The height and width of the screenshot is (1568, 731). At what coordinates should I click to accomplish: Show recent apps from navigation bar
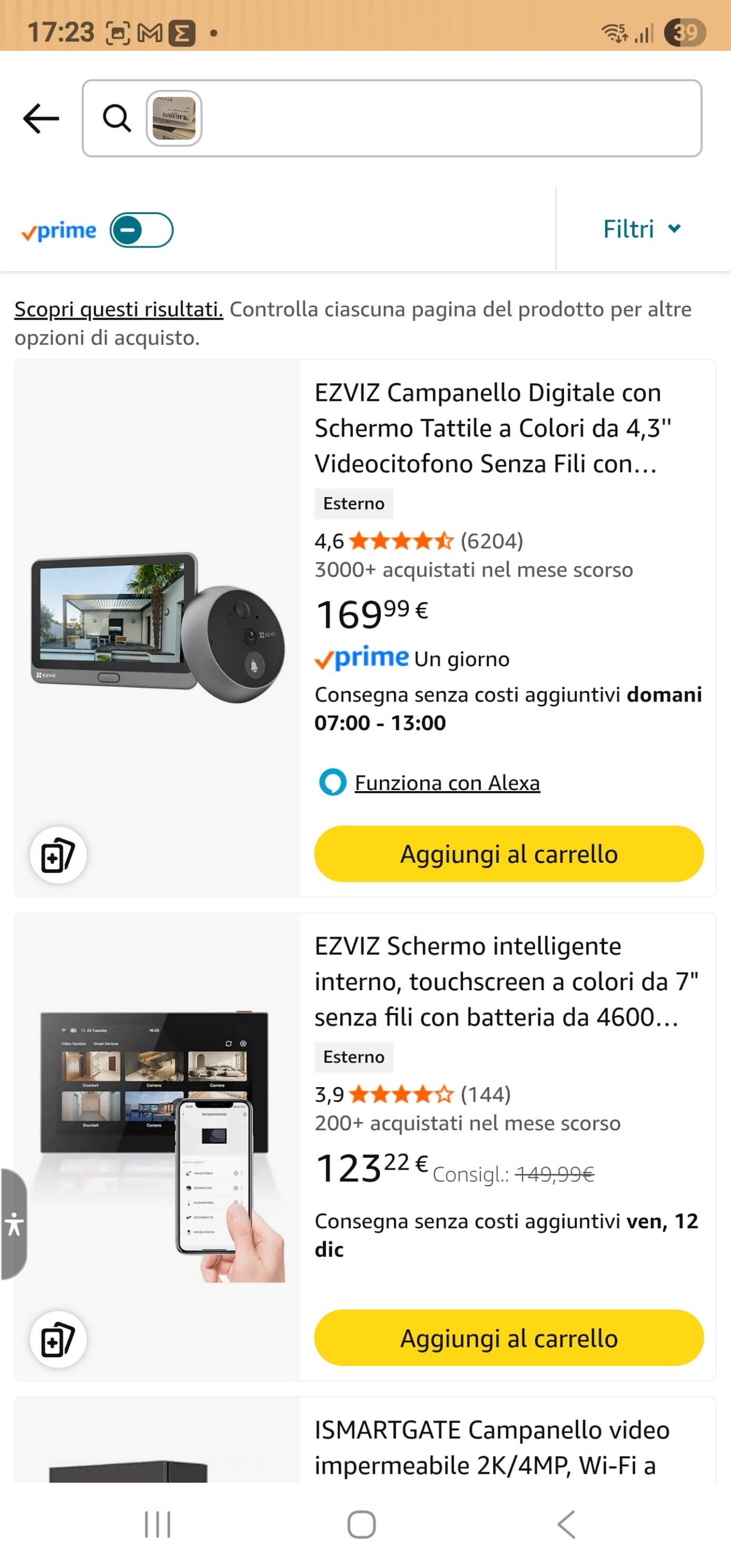point(157,1524)
